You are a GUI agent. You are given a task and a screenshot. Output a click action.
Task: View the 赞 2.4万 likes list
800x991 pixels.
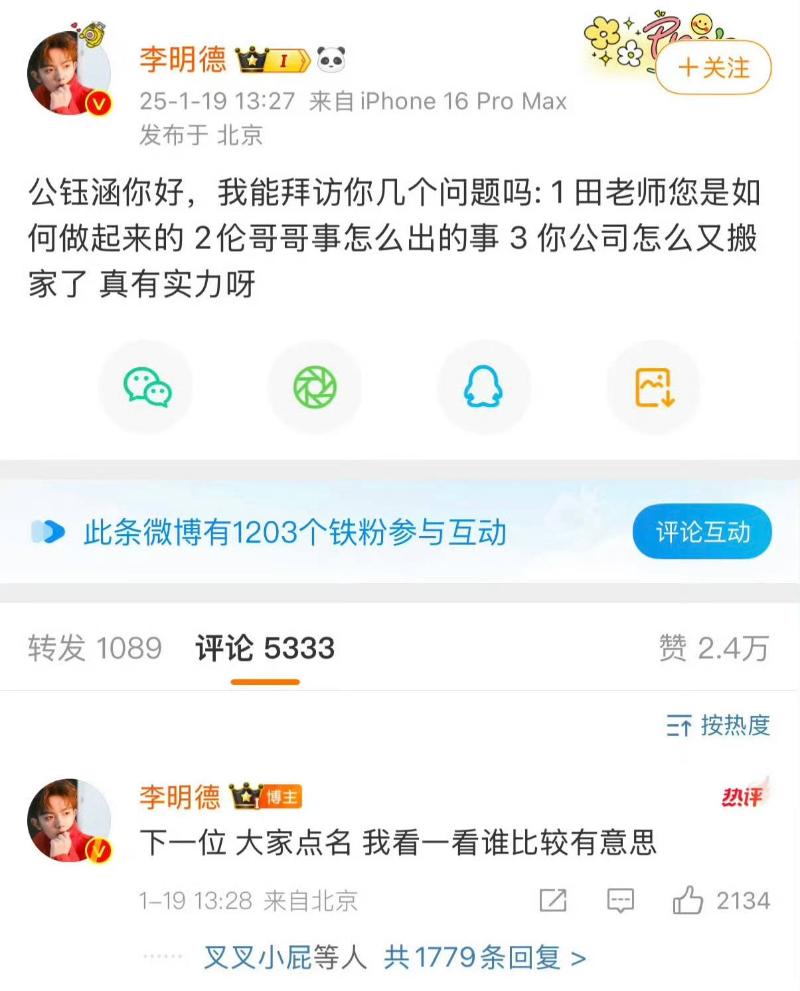point(713,648)
